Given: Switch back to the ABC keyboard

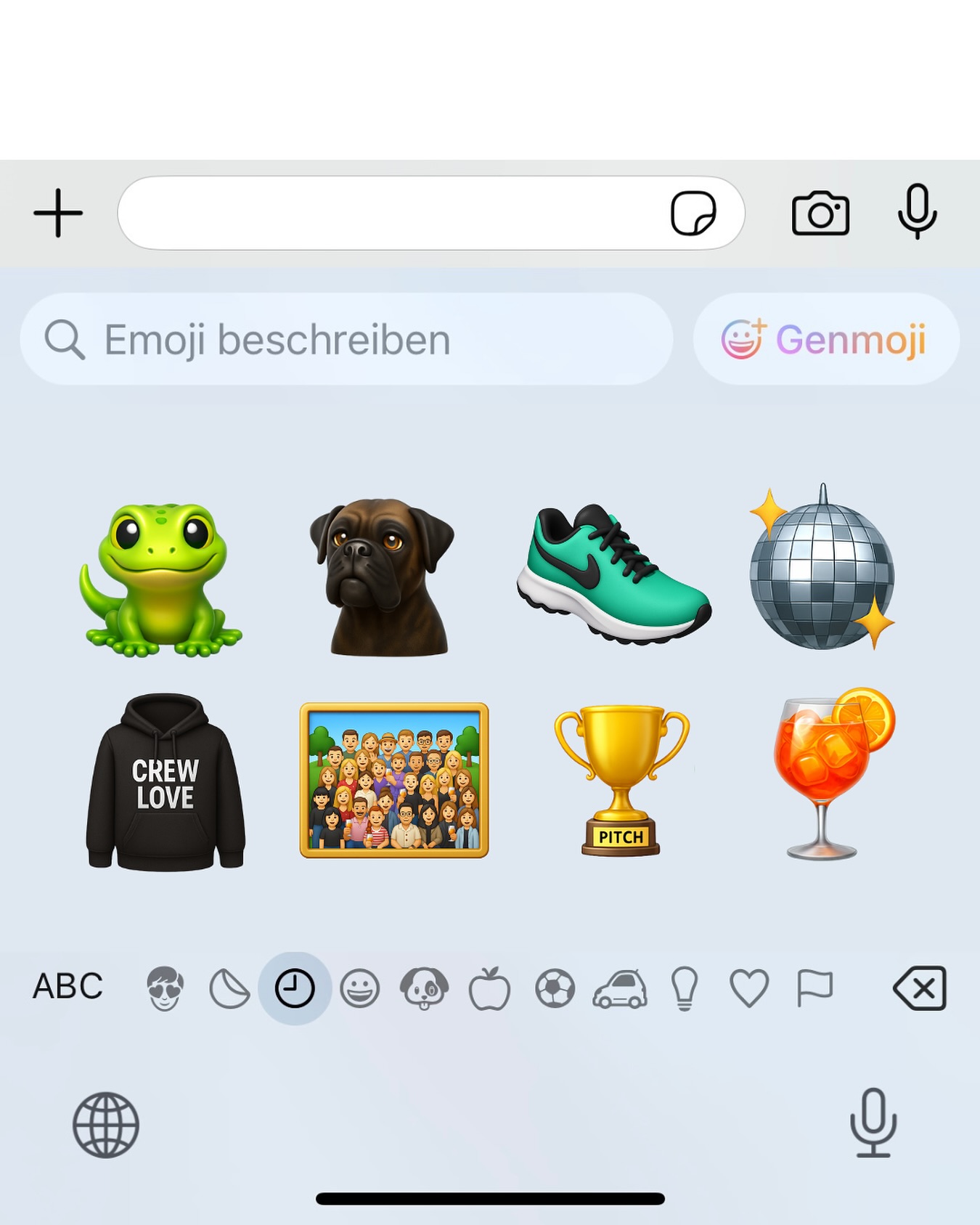Looking at the screenshot, I should pyautogui.click(x=68, y=986).
